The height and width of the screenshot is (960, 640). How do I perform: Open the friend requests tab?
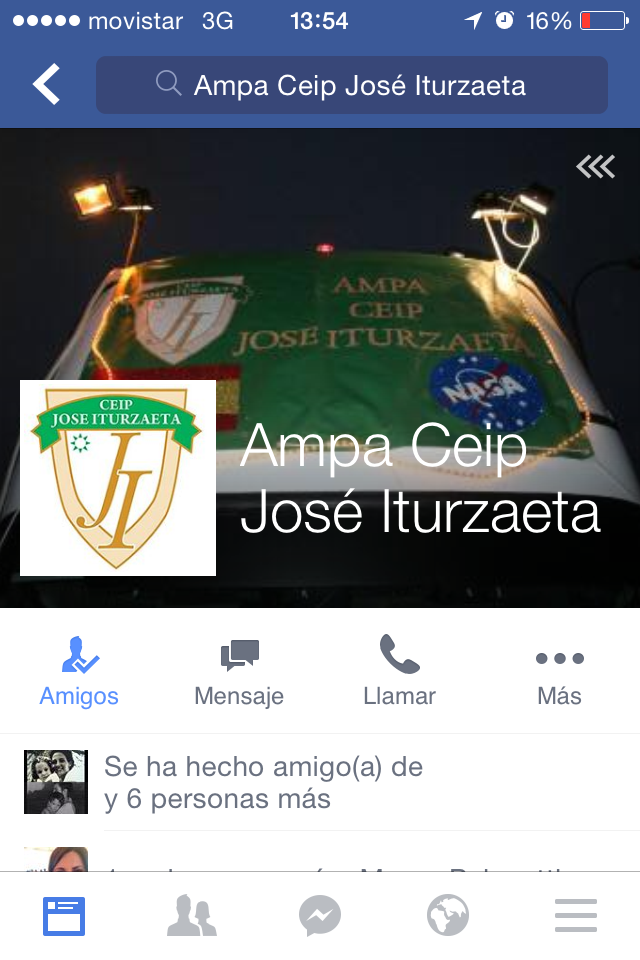pos(192,916)
